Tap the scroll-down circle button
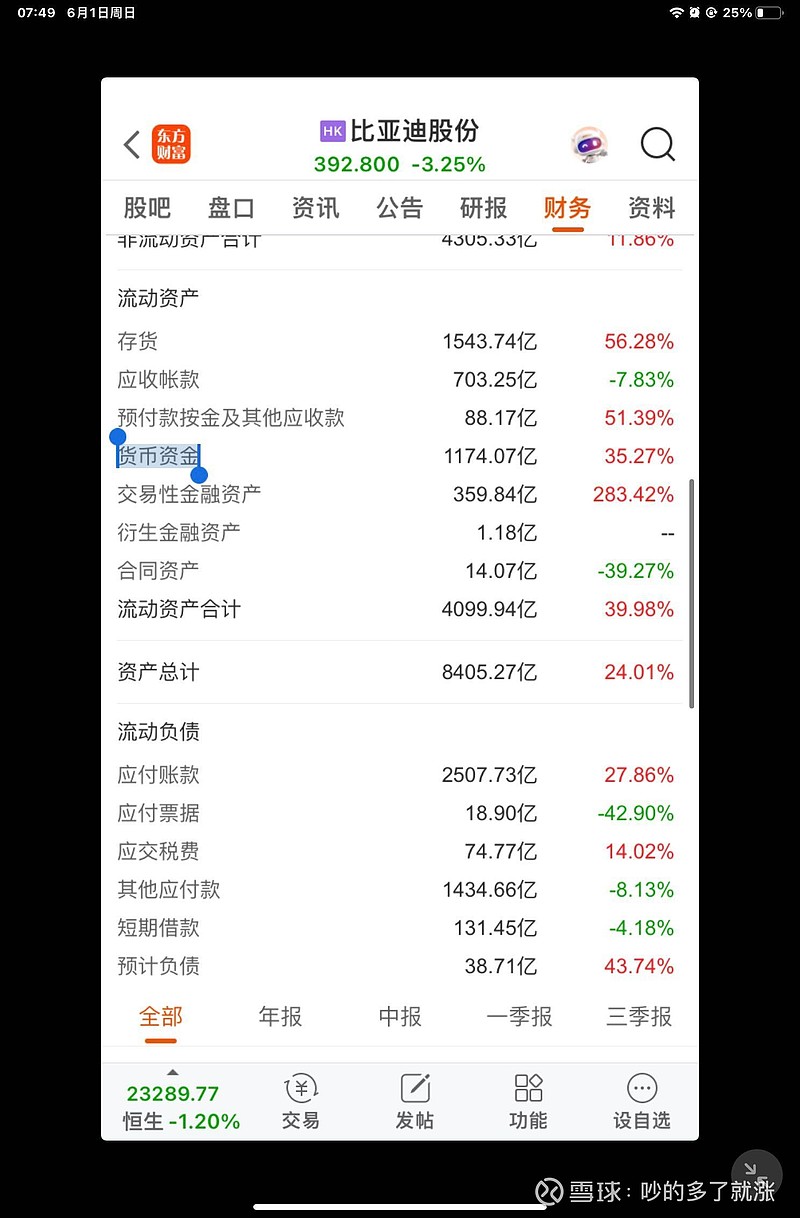This screenshot has height=1218, width=800. coord(756,1176)
